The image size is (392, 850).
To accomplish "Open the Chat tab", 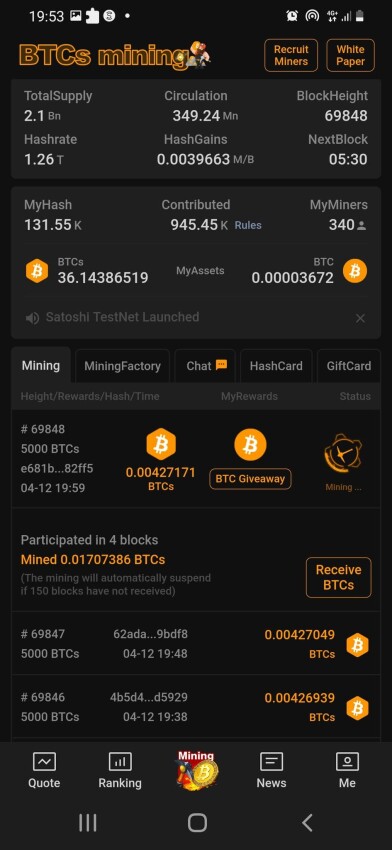I will tap(205, 366).
